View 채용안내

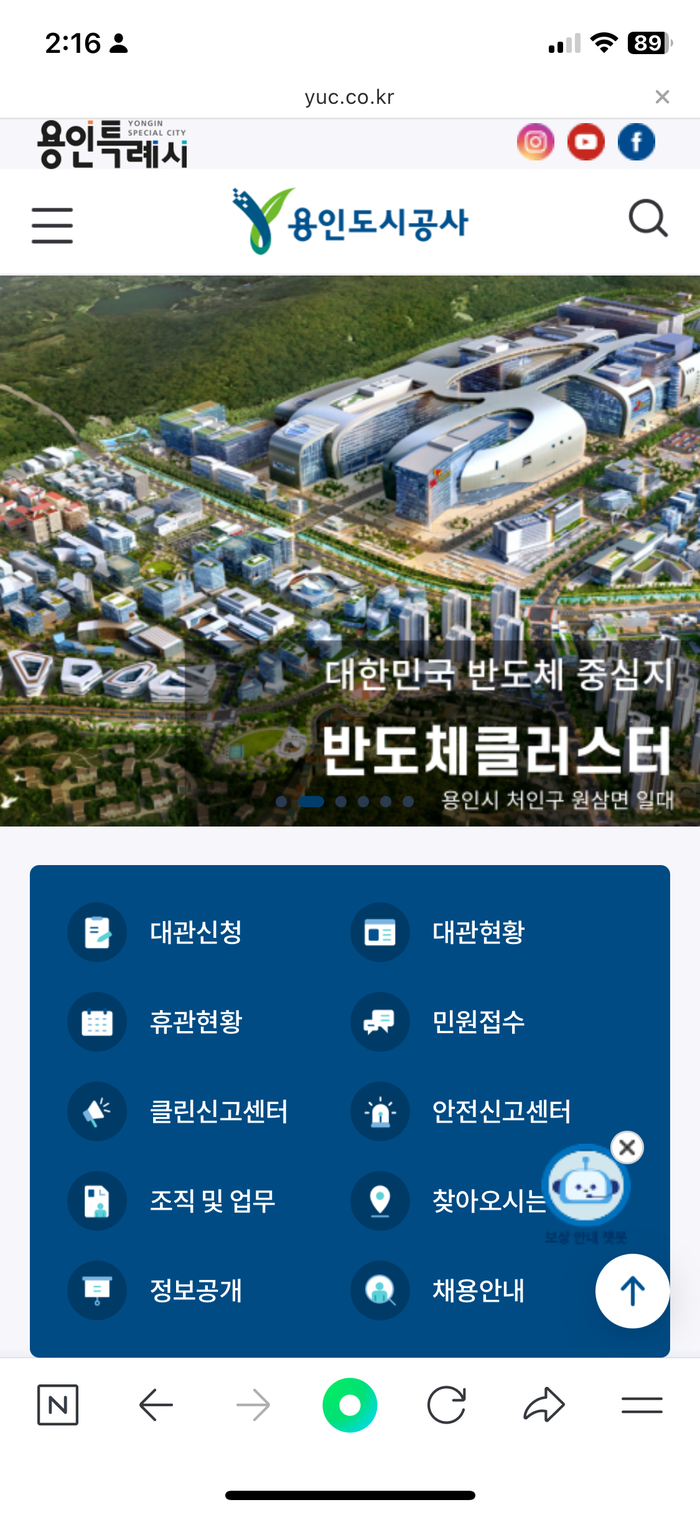[x=478, y=1291]
